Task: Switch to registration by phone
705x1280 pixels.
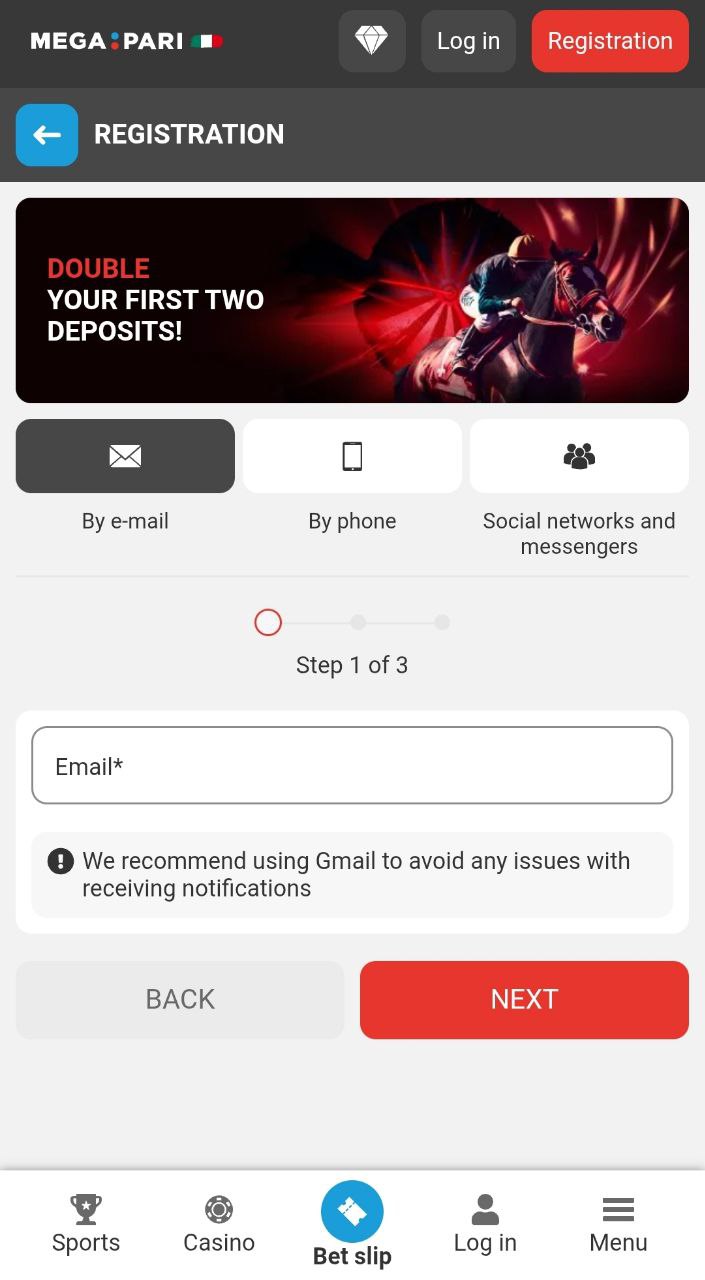Action: [352, 456]
